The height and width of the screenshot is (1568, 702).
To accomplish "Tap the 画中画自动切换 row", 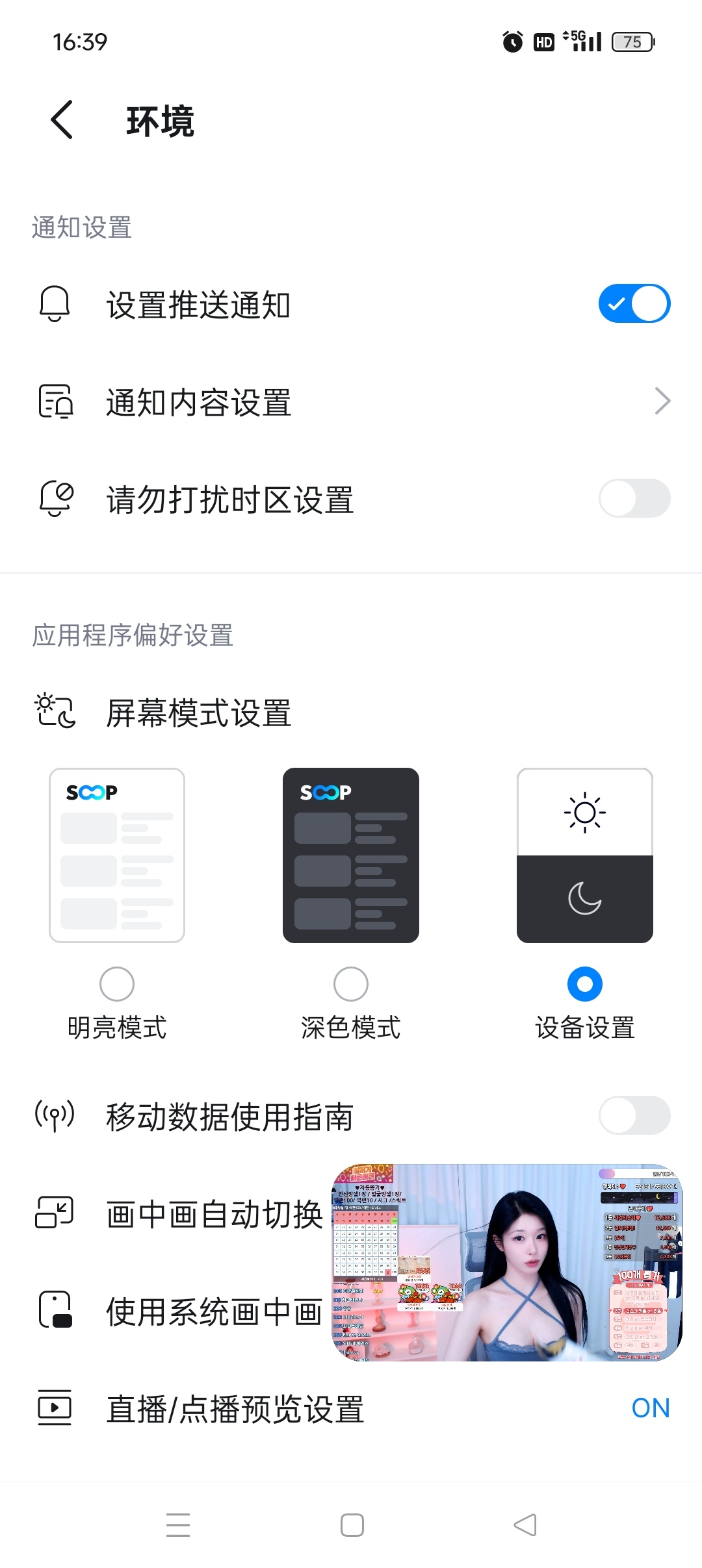I will pyautogui.click(x=195, y=1214).
